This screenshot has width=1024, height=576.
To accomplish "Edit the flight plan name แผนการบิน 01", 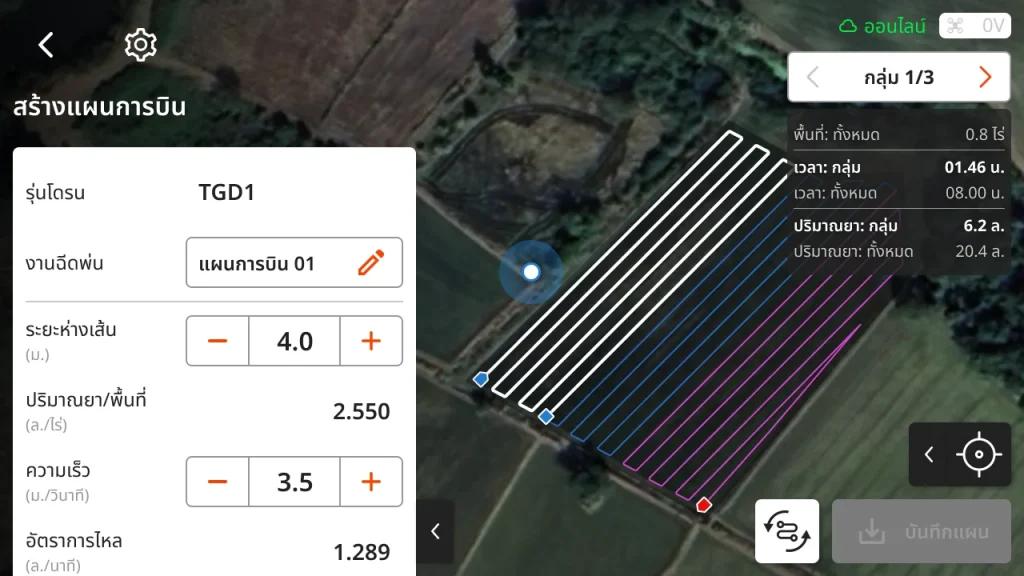I will point(371,263).
